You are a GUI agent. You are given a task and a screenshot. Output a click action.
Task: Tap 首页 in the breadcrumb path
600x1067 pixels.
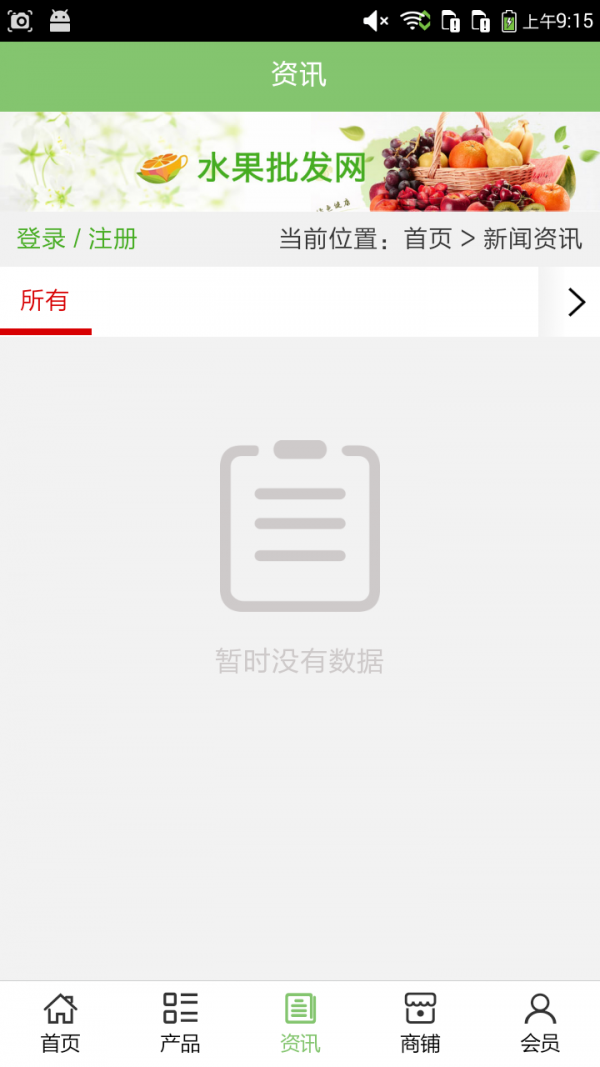click(428, 239)
